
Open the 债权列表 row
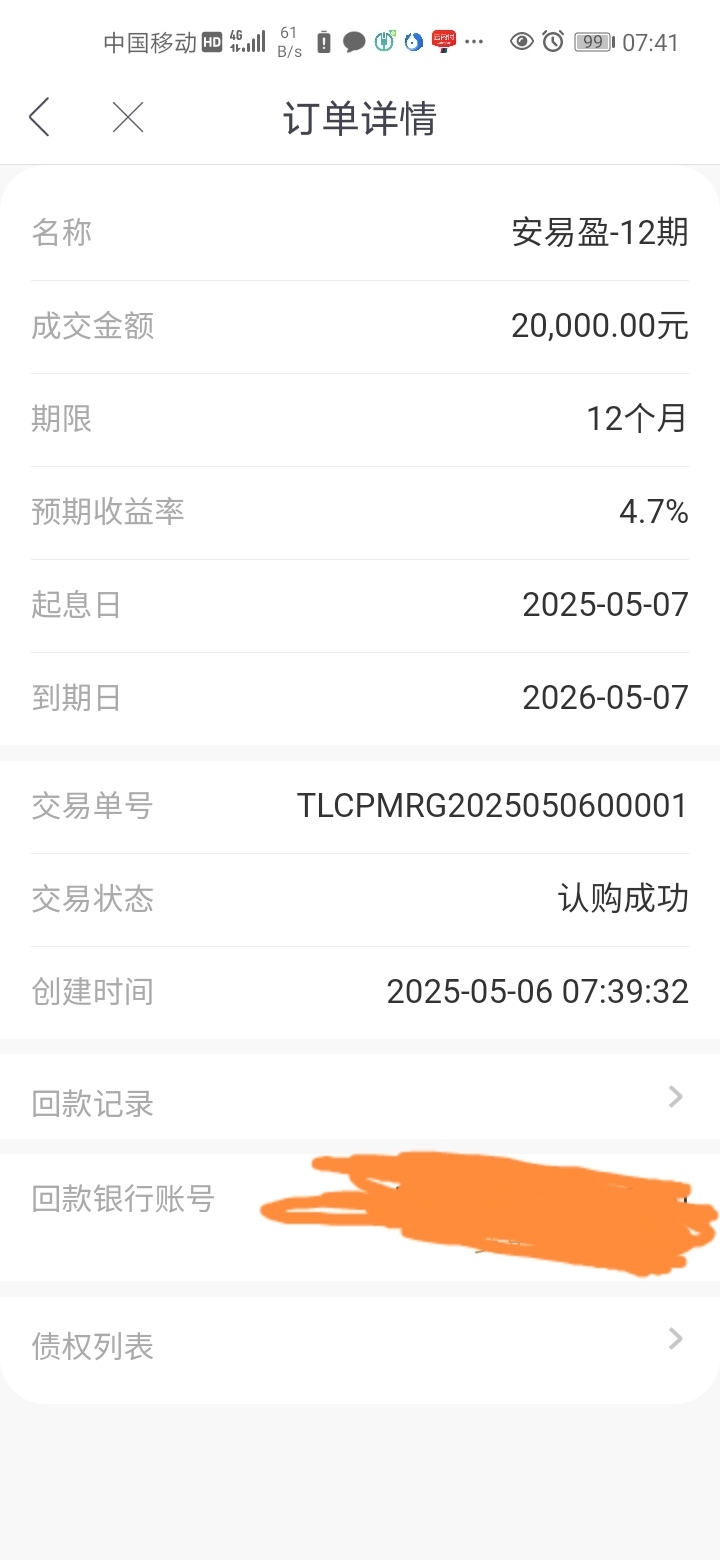pos(360,1345)
